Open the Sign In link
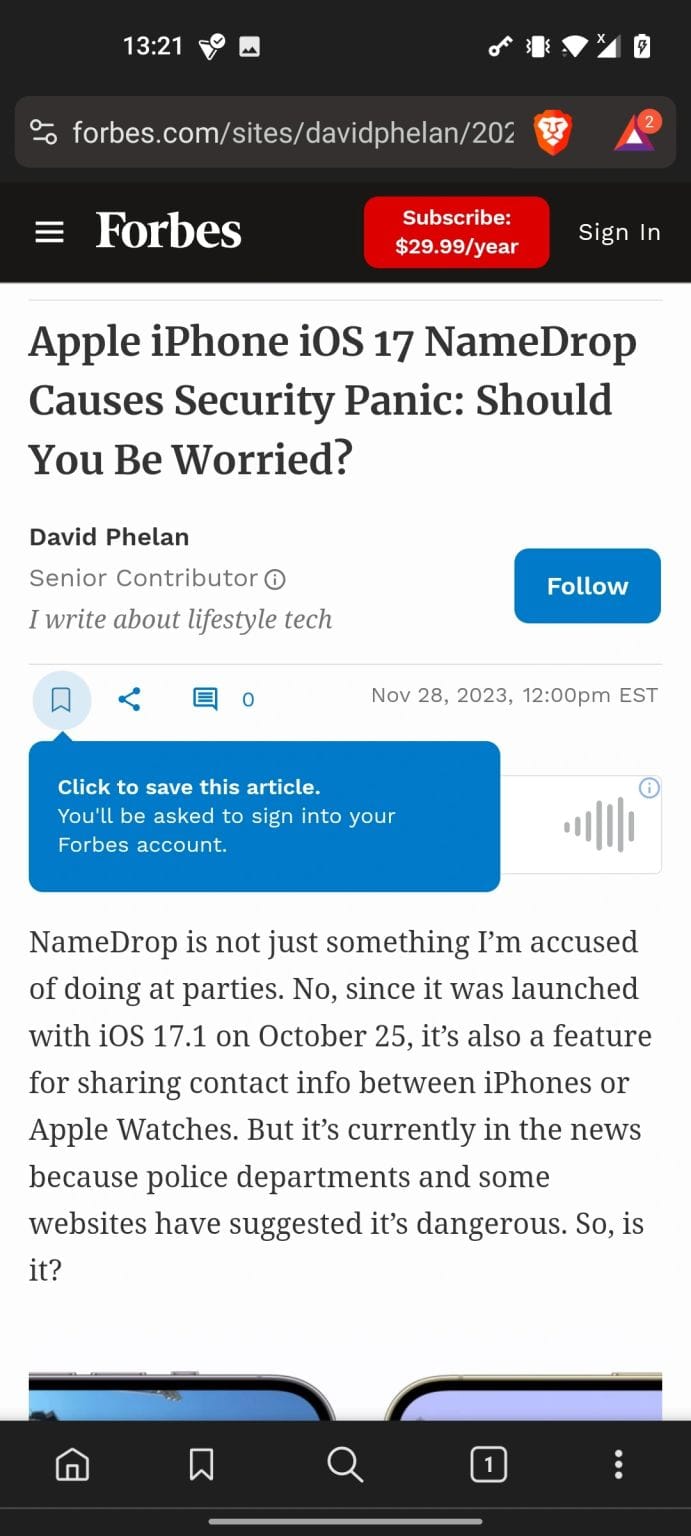The width and height of the screenshot is (691, 1536). point(619,232)
